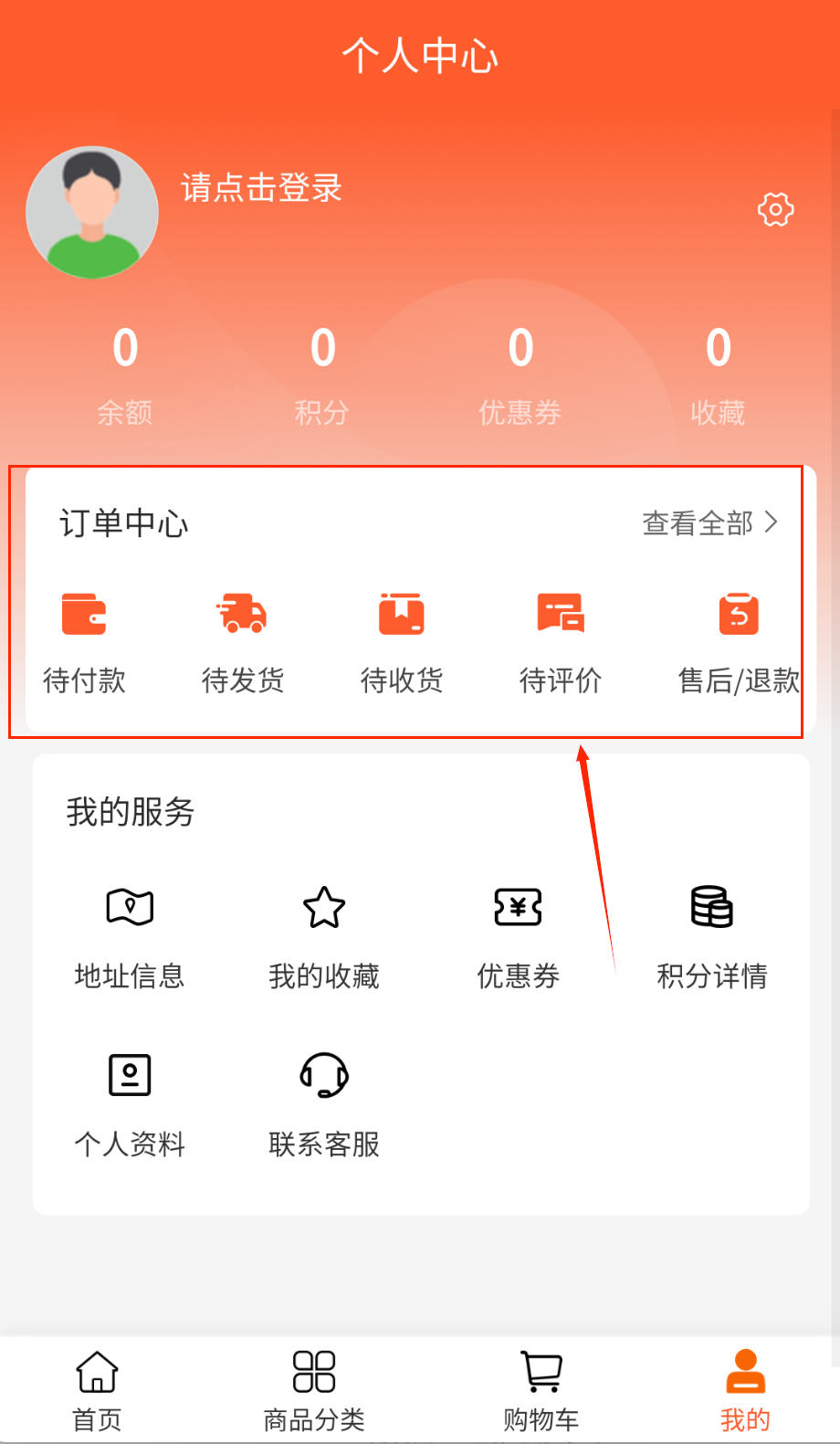Check 待收货 awaiting receipt orders
The width and height of the screenshot is (840, 1444).
click(x=401, y=639)
